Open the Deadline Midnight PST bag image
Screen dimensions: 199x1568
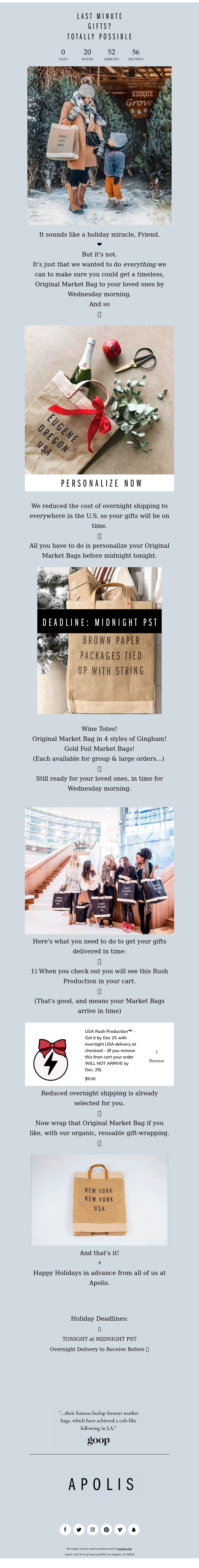click(x=99, y=640)
